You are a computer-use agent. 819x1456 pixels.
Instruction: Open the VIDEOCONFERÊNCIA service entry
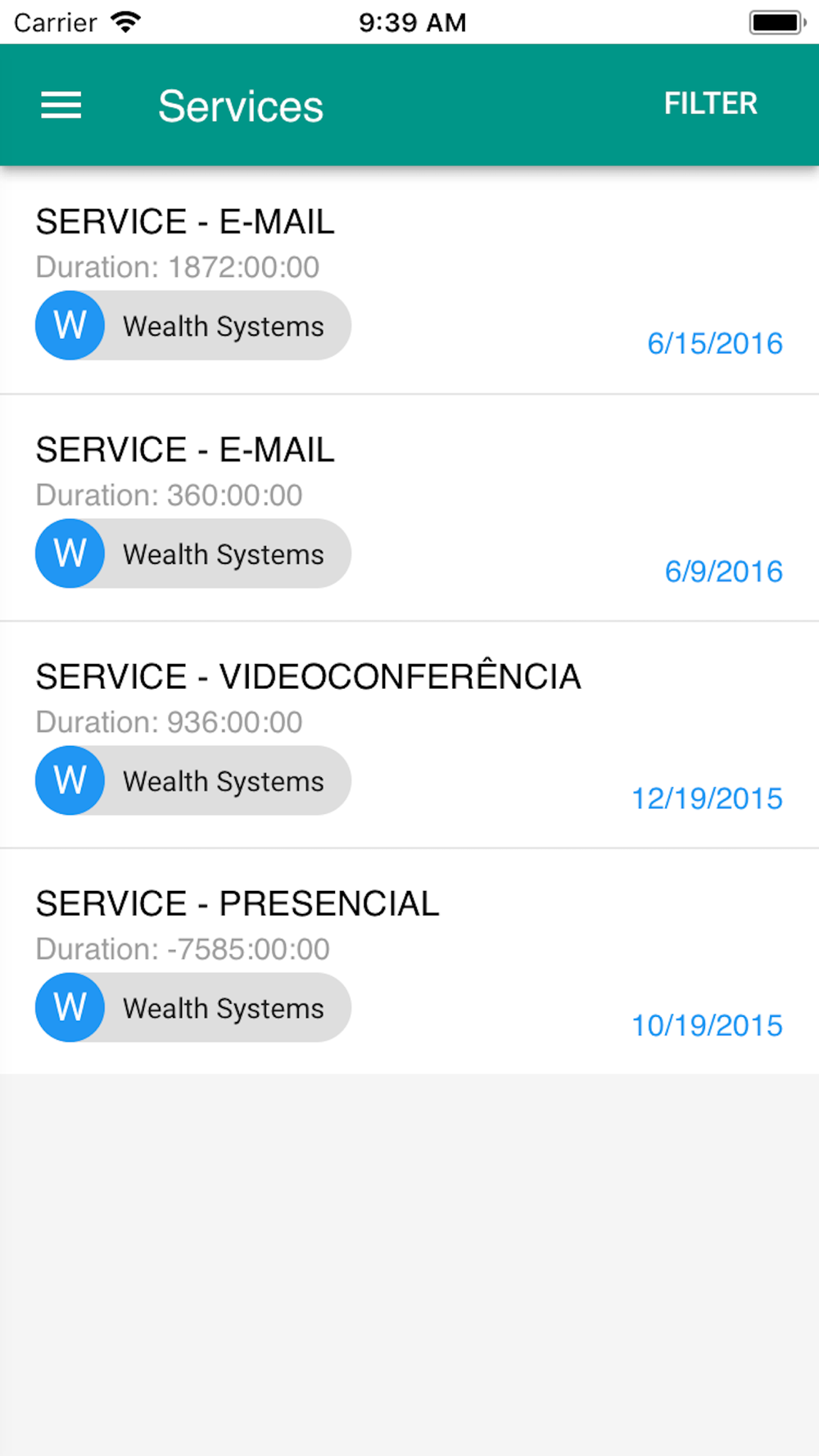[409, 735]
